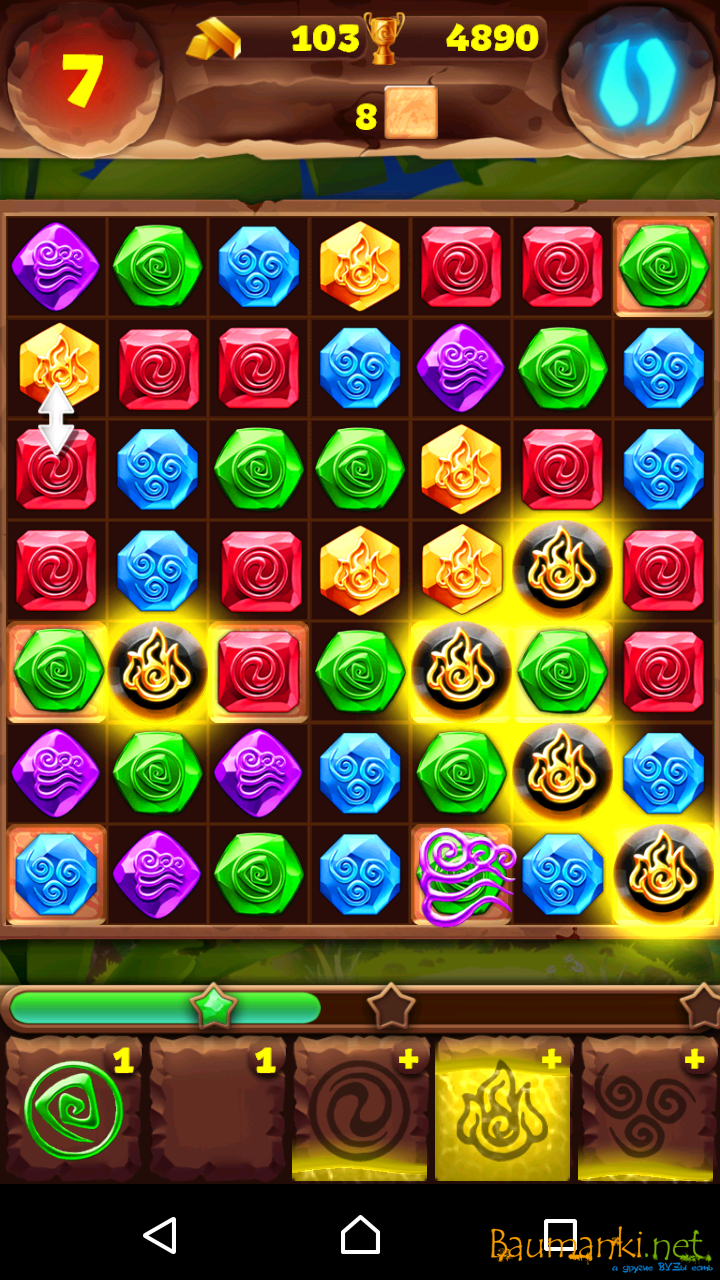Add more red swirl boosters
The width and height of the screenshot is (720, 1280).
(360, 1108)
